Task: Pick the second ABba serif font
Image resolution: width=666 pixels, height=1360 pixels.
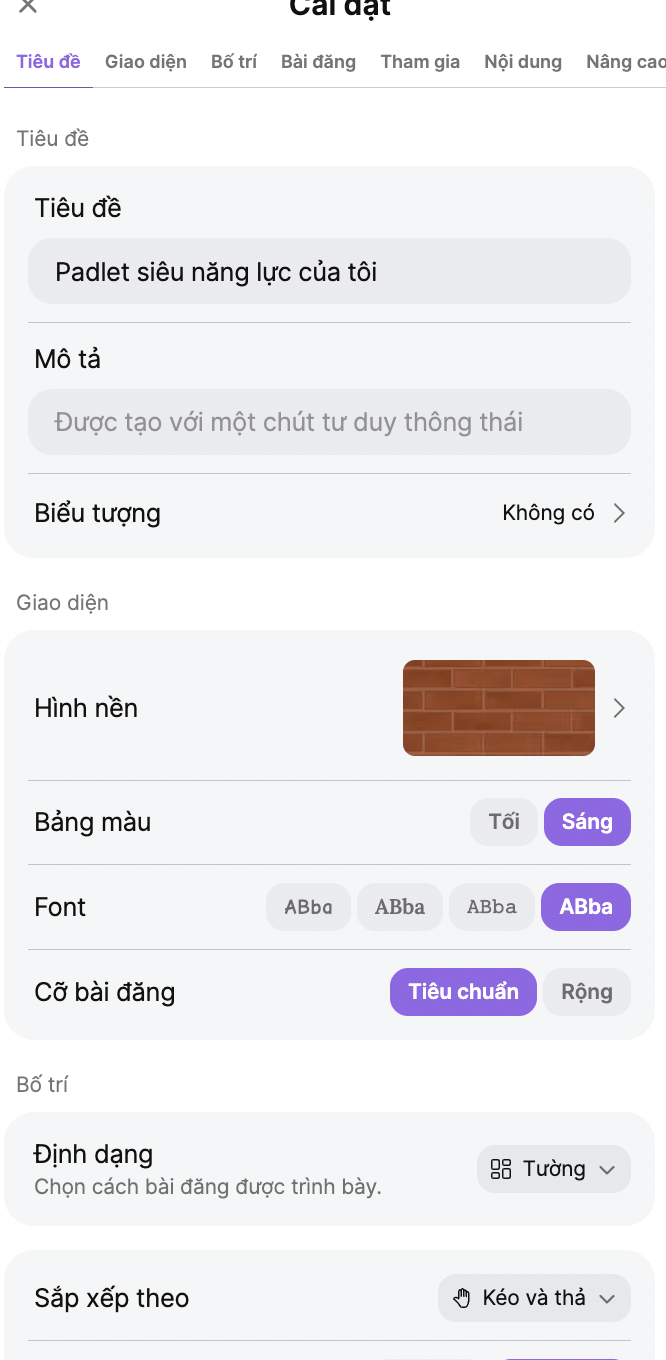Action: tap(400, 907)
